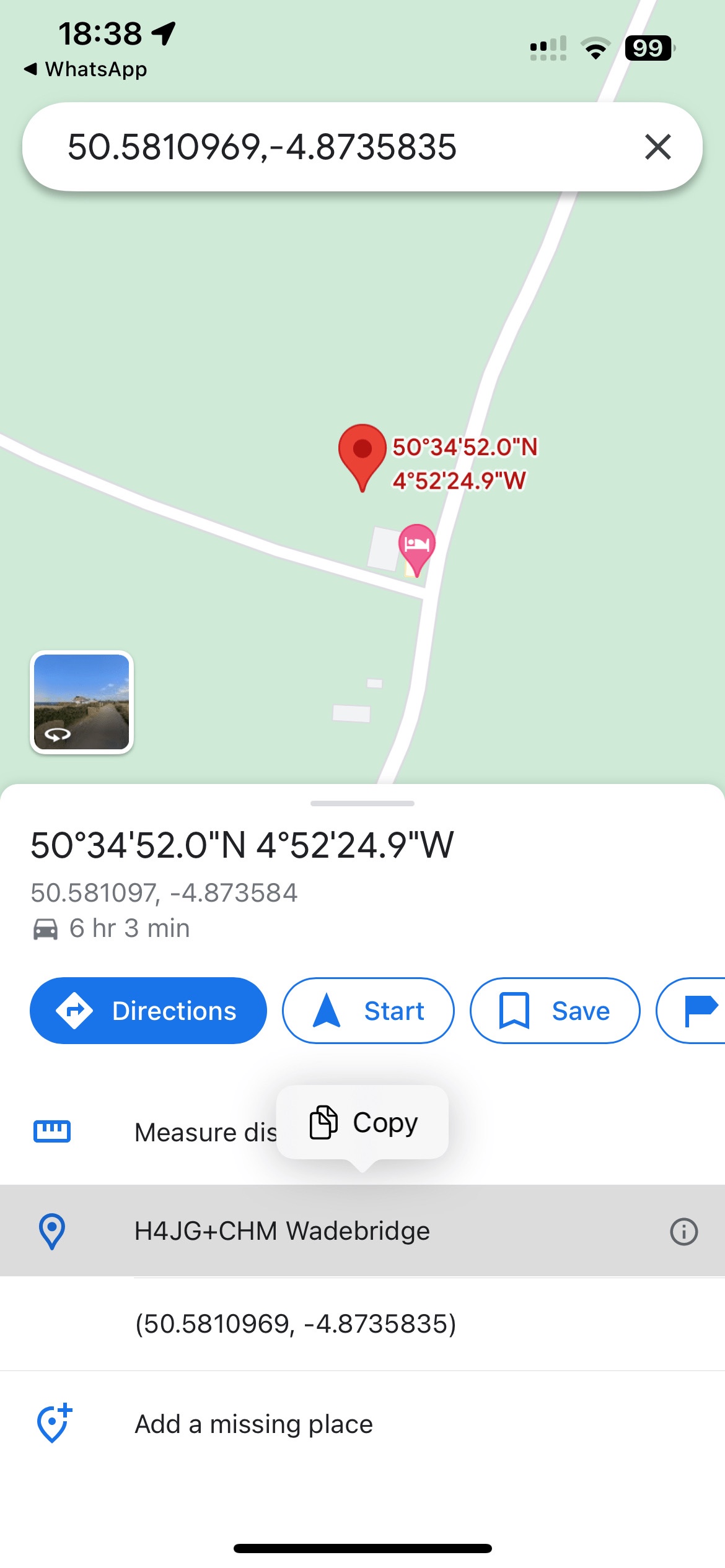725x1568 pixels.
Task: Open plus code info icon
Action: [683, 1231]
